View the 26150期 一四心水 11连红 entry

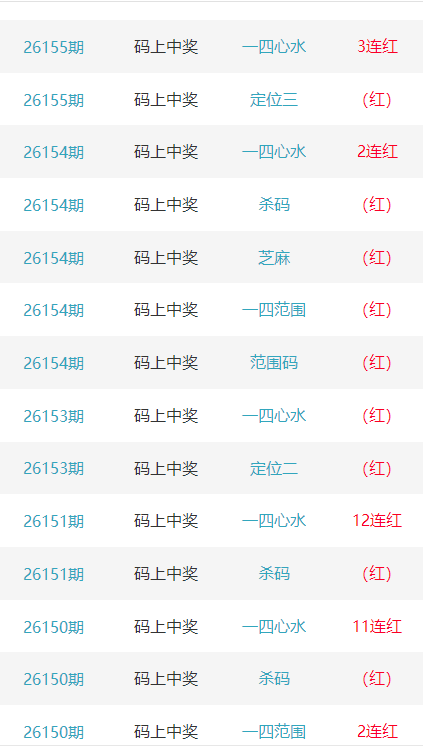(212, 626)
